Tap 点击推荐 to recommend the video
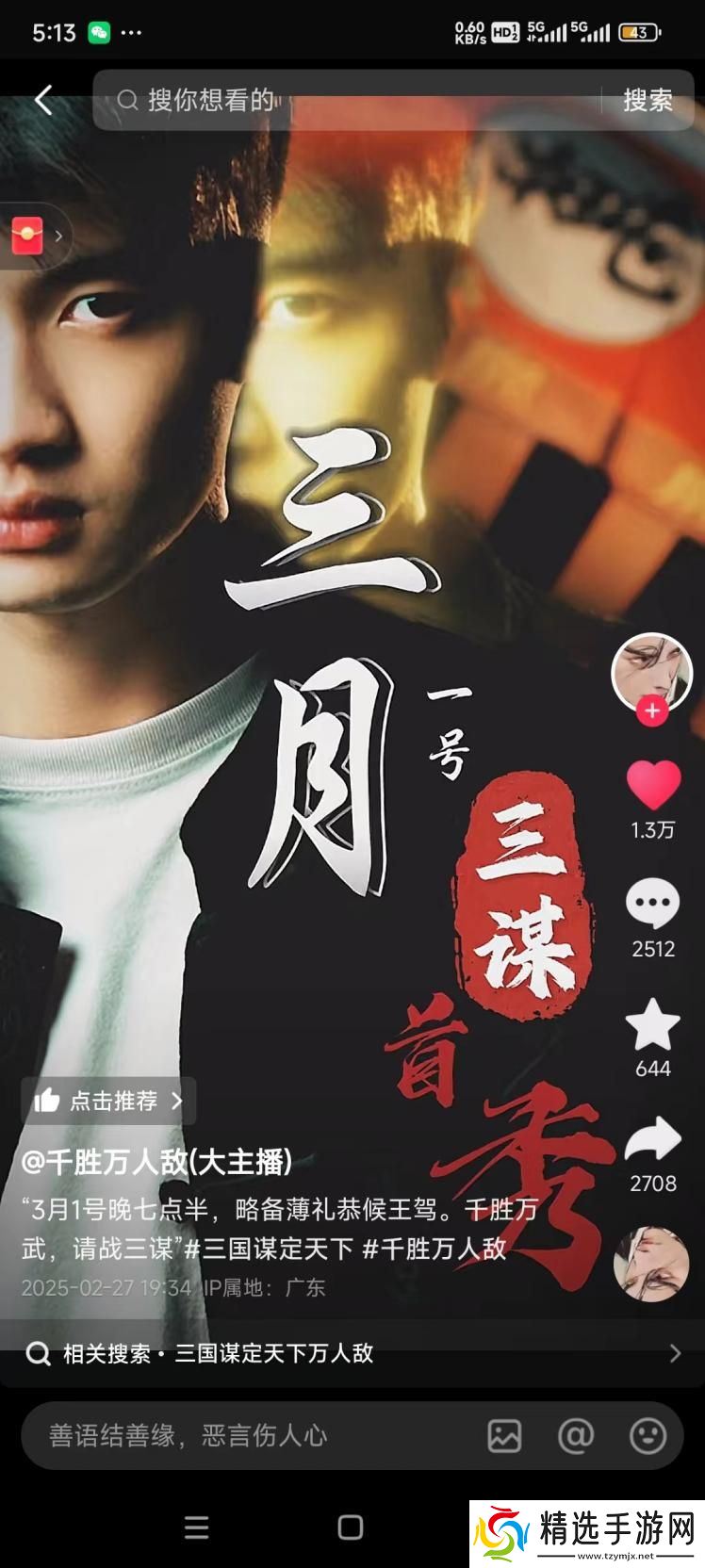705x1568 pixels. [x=109, y=1100]
